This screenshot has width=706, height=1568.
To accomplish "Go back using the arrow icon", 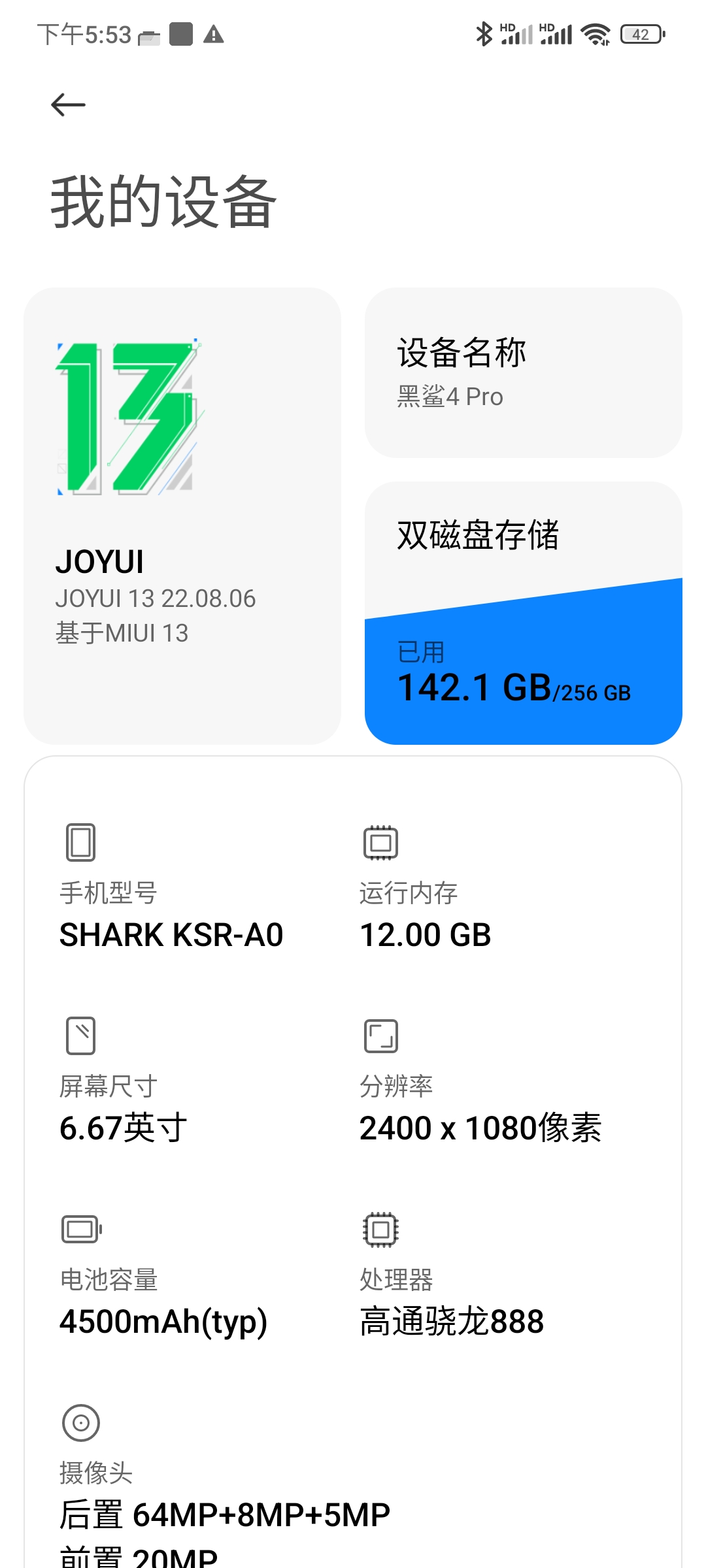I will 68,105.
